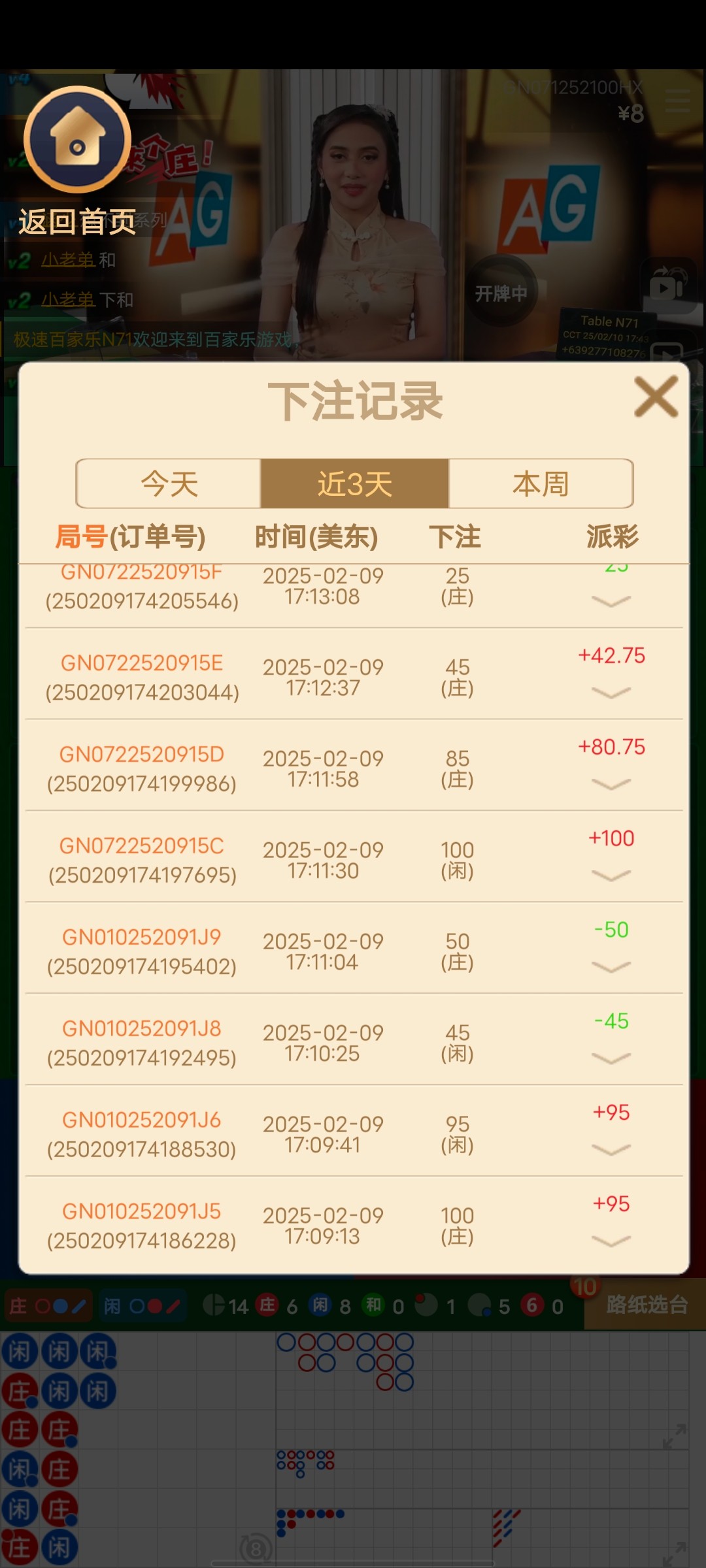Select the 近3天 tab
This screenshot has width=706, height=1568.
(354, 484)
